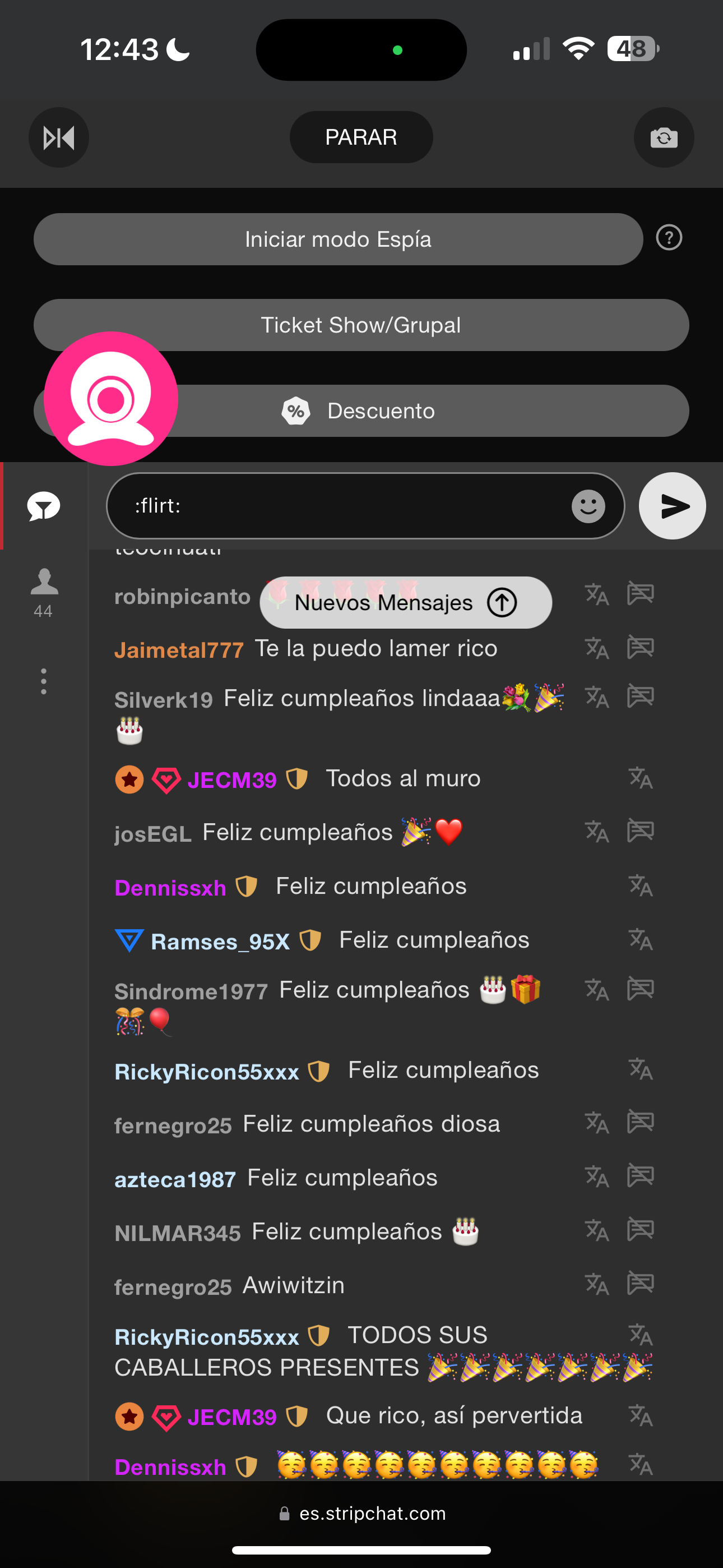Translate Jaimetal777's message
The image size is (723, 1568).
pyautogui.click(x=596, y=648)
